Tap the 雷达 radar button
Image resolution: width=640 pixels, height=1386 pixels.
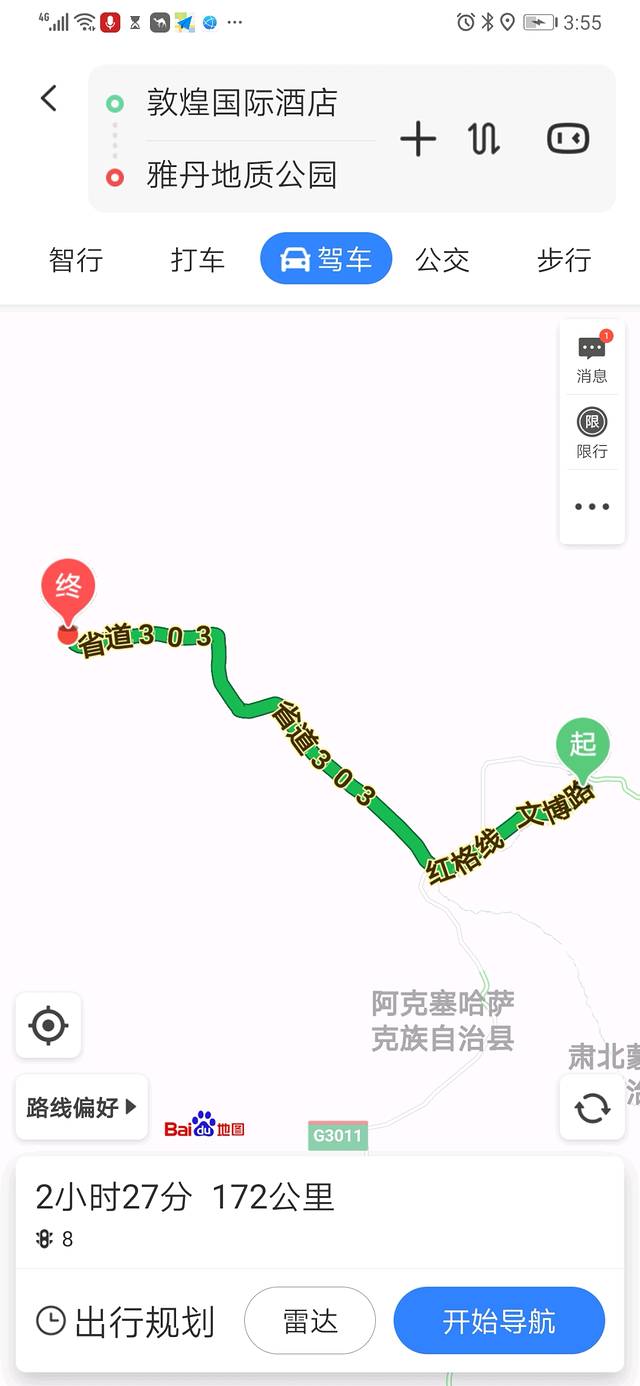click(x=310, y=1321)
